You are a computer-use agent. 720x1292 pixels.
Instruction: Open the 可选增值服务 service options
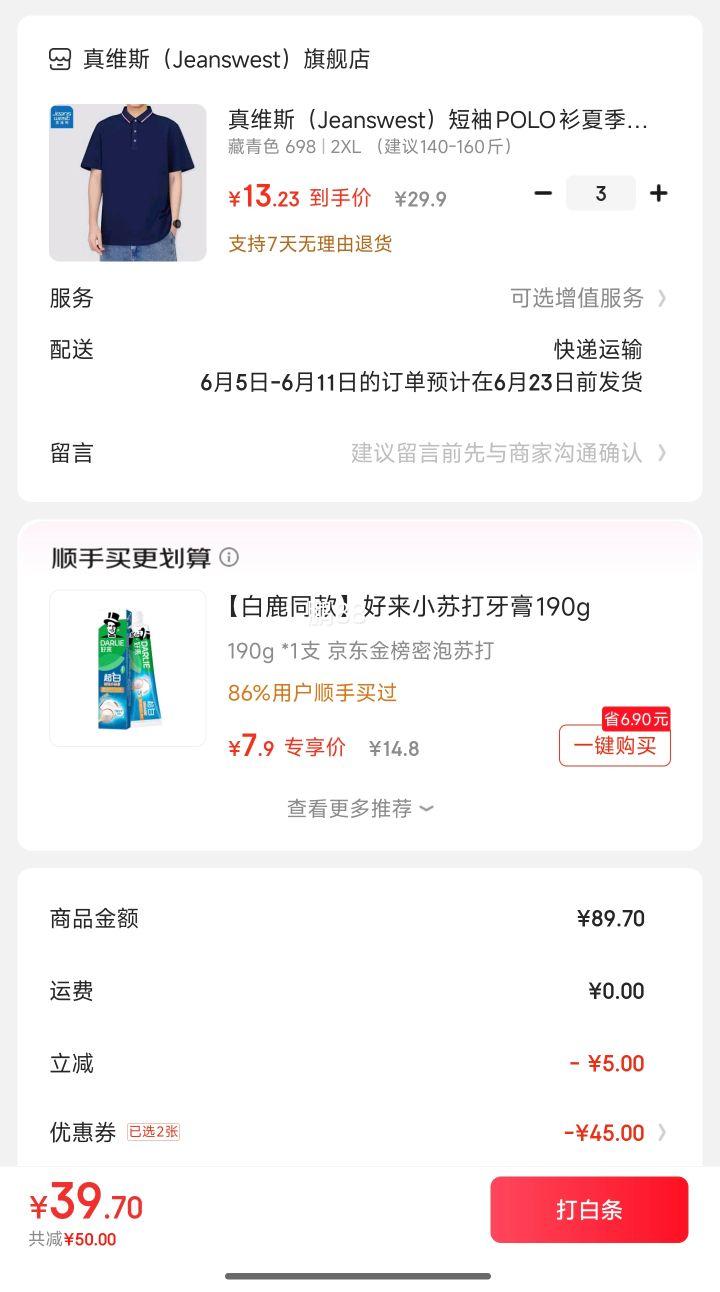[x=587, y=298]
